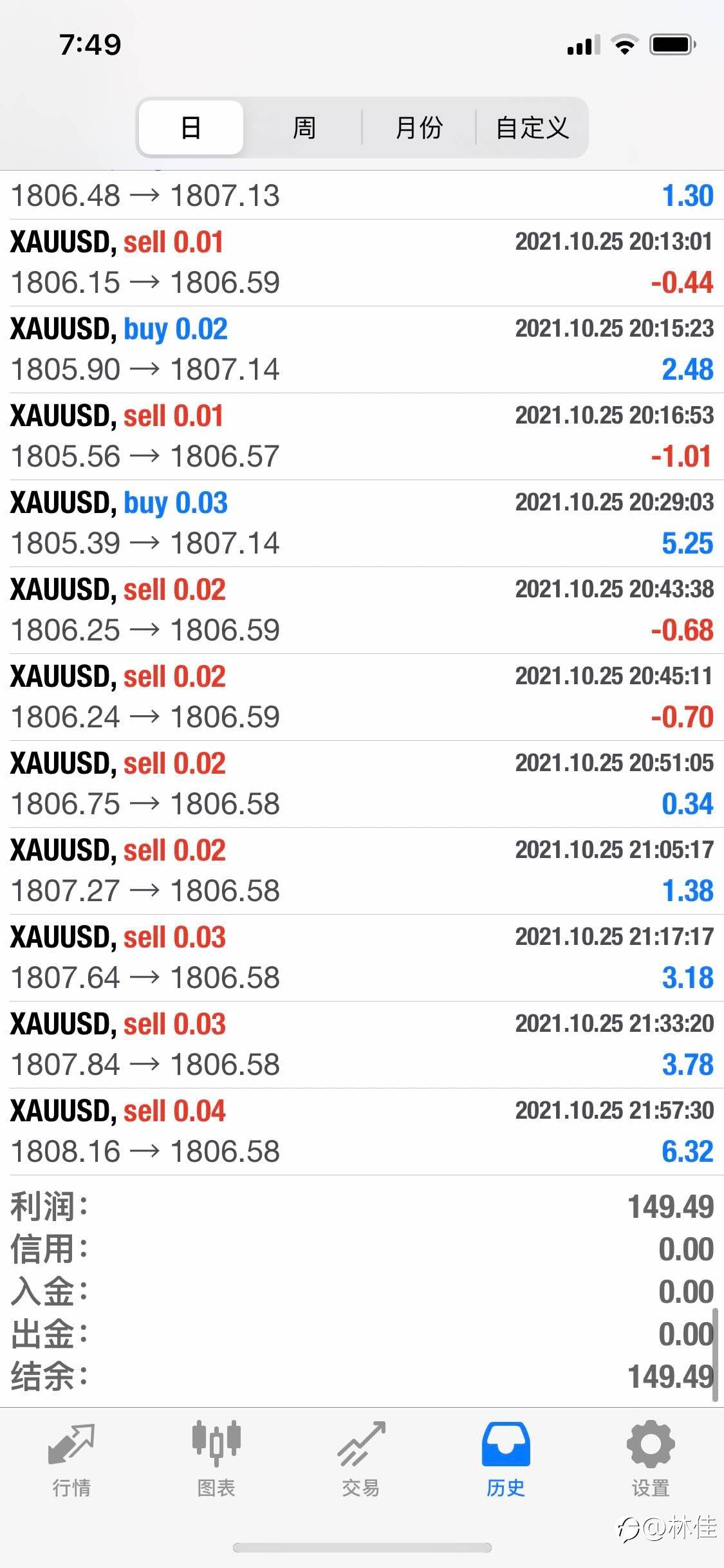The height and width of the screenshot is (1568, 724).
Task: View the sell 0.03 trade at 21:33:20
Action: (x=362, y=1045)
